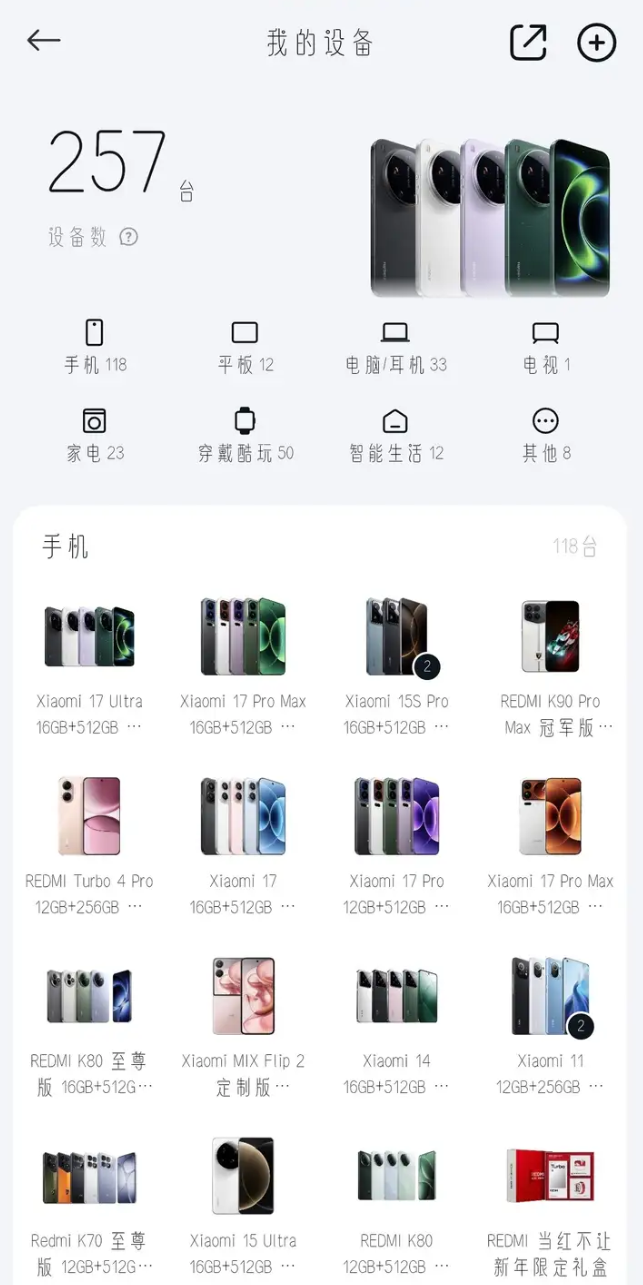View the 家电 category
Viewport: 643px width, 1285px height.
pyautogui.click(x=95, y=435)
